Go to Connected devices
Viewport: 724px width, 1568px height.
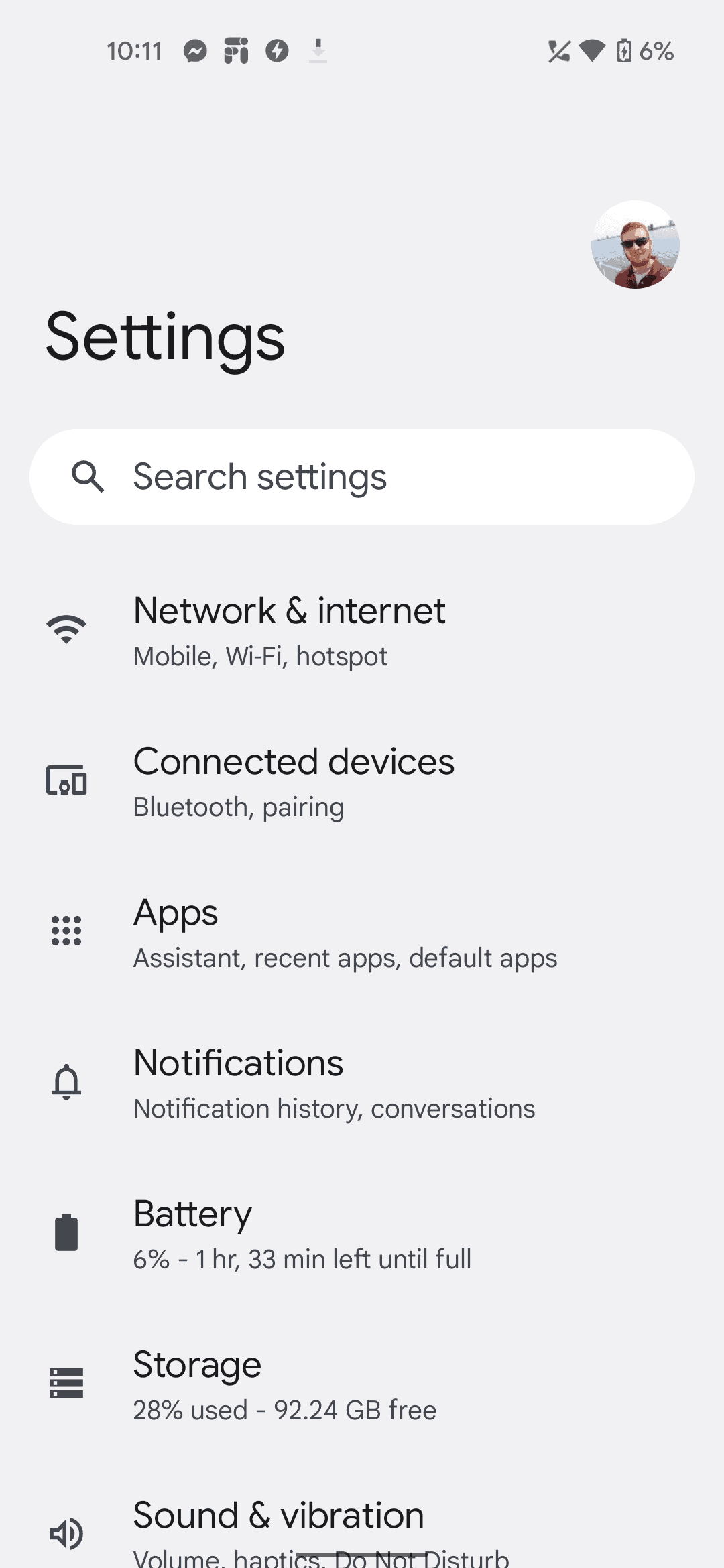[x=362, y=781]
